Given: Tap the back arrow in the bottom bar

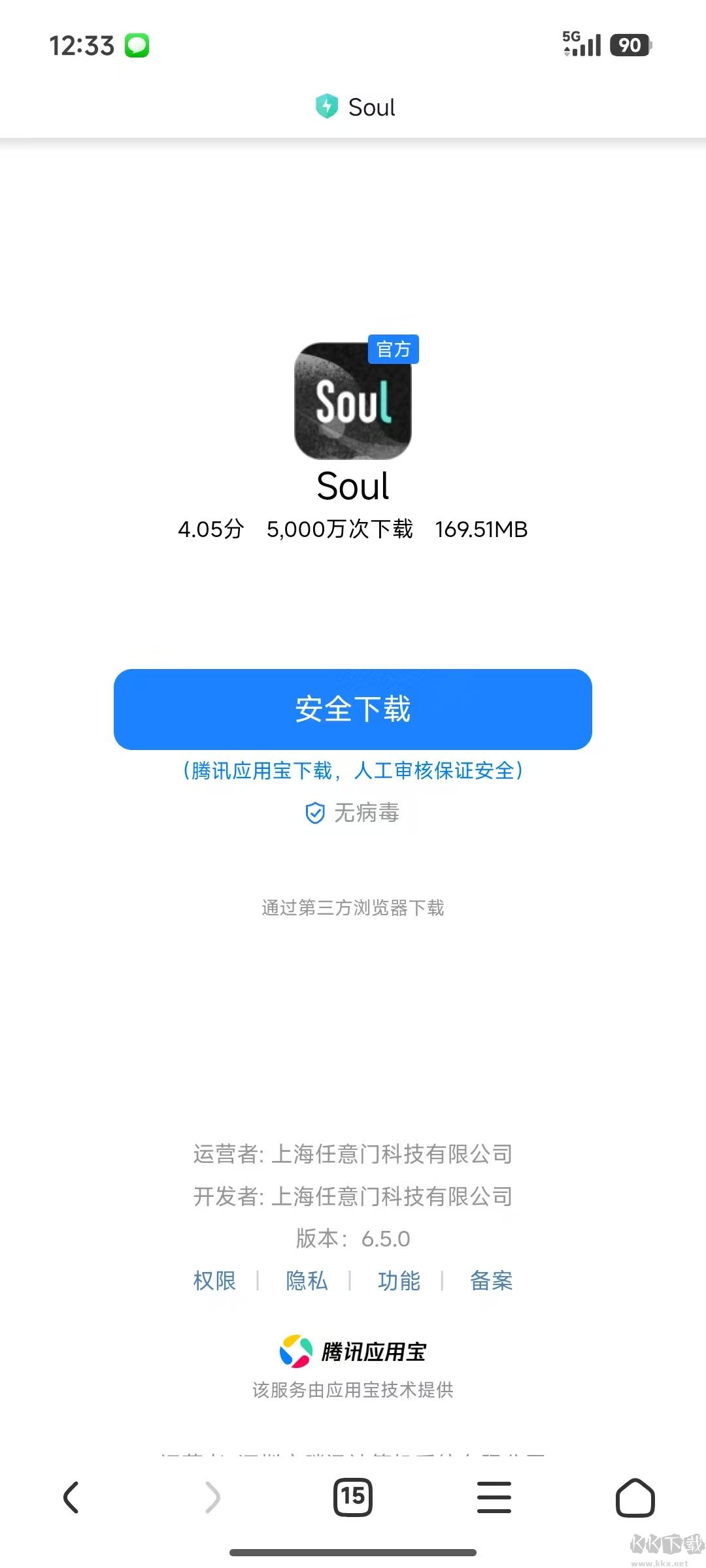Looking at the screenshot, I should (72, 1498).
